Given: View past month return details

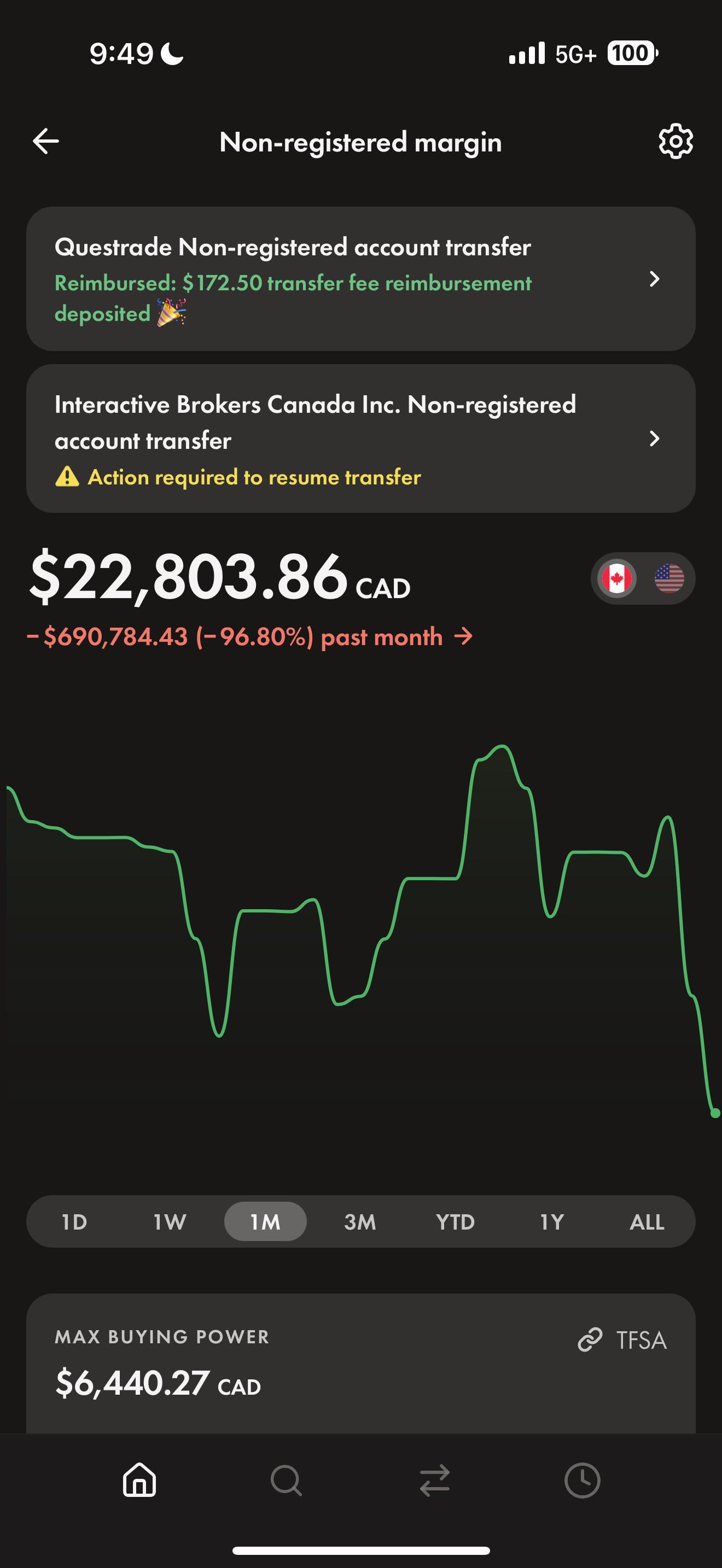Looking at the screenshot, I should click(249, 637).
